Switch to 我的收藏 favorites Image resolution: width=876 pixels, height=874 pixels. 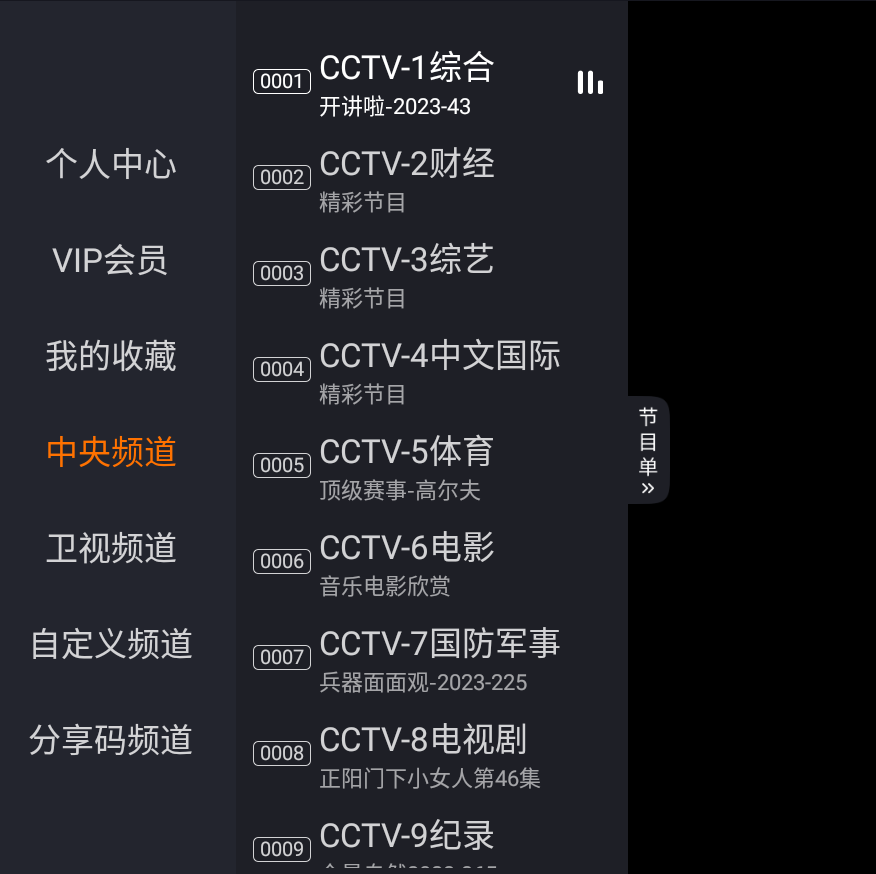click(111, 356)
